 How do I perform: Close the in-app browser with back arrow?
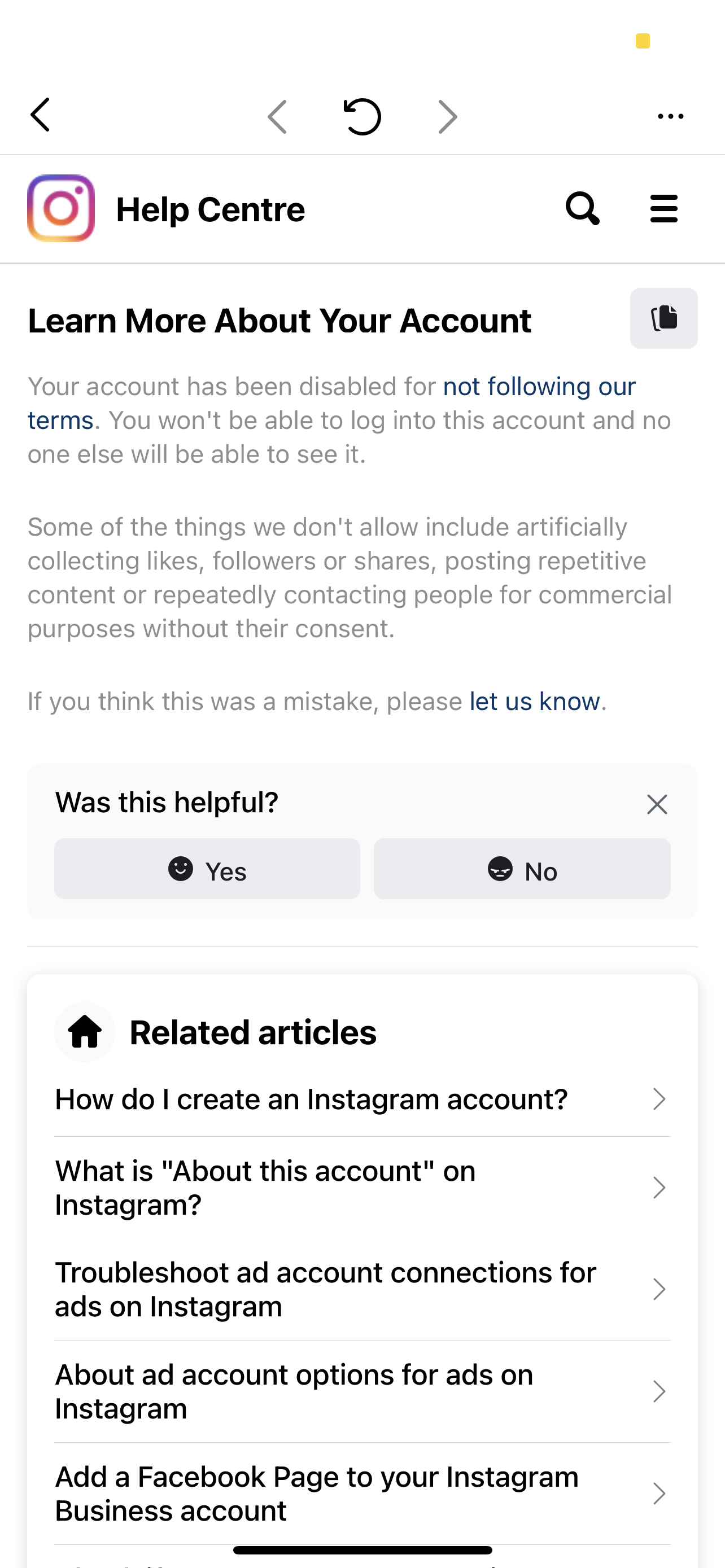point(40,115)
